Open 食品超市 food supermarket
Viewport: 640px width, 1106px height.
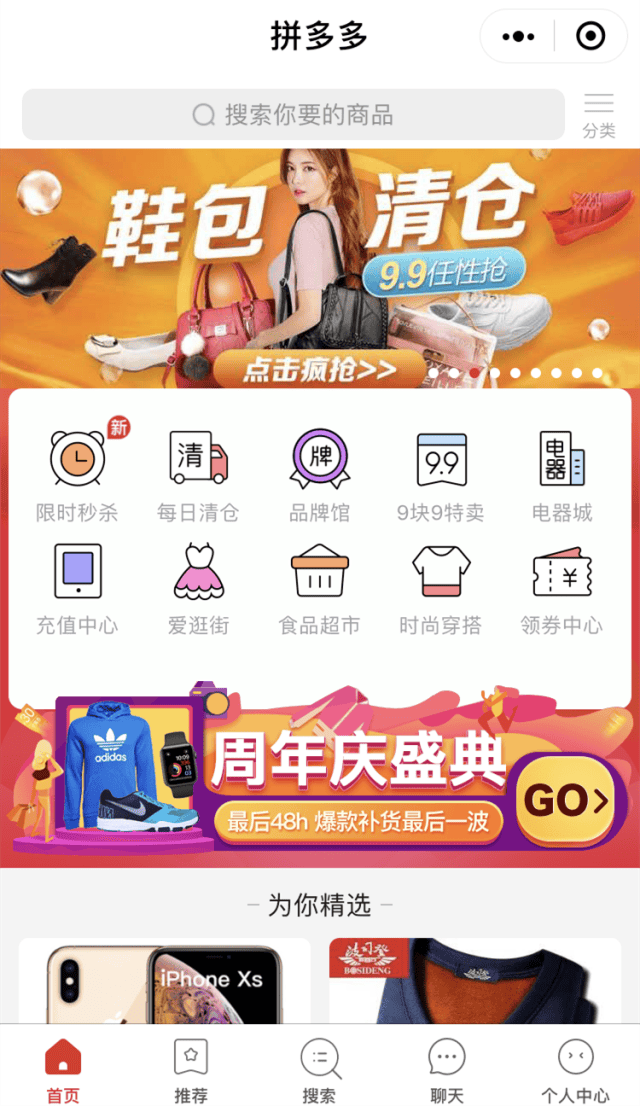coord(320,589)
